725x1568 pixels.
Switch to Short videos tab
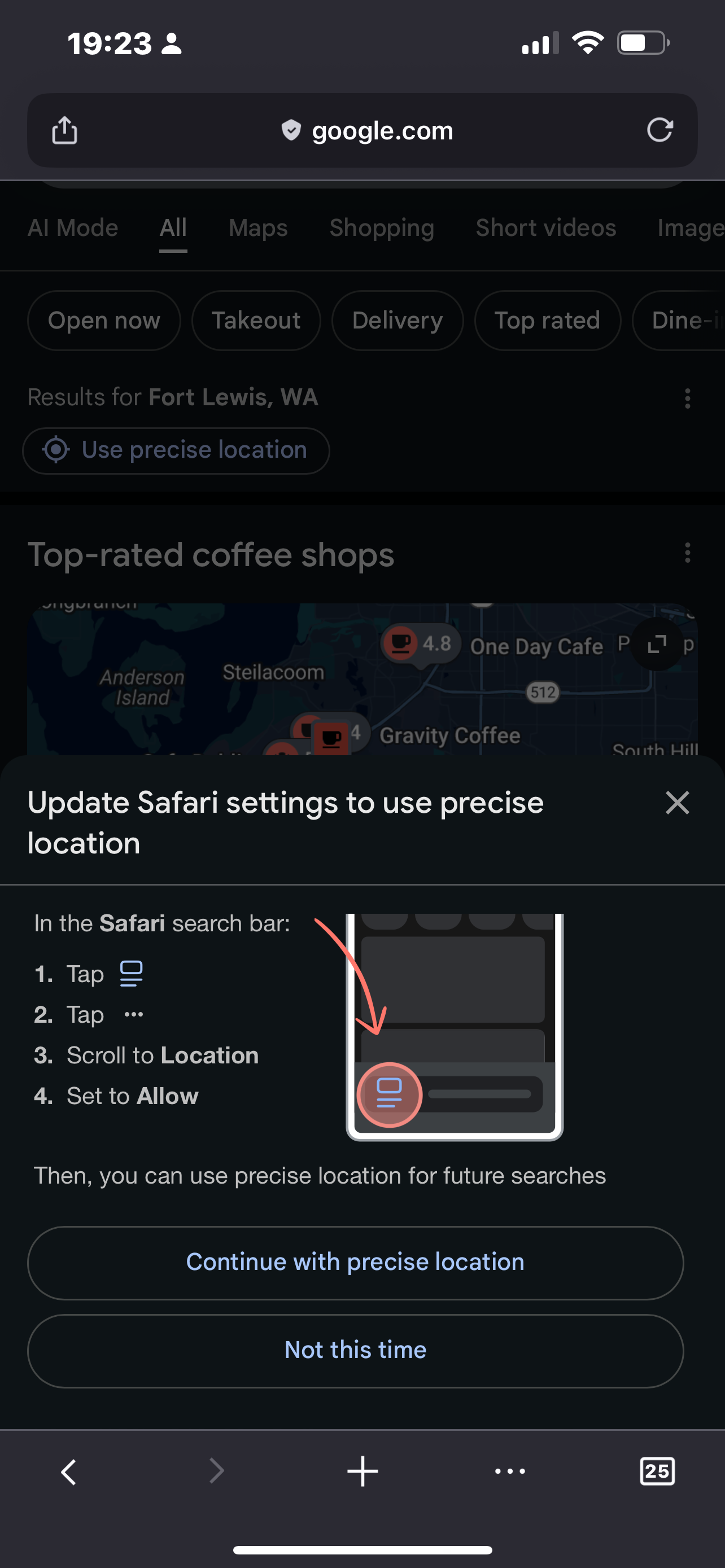click(x=545, y=228)
